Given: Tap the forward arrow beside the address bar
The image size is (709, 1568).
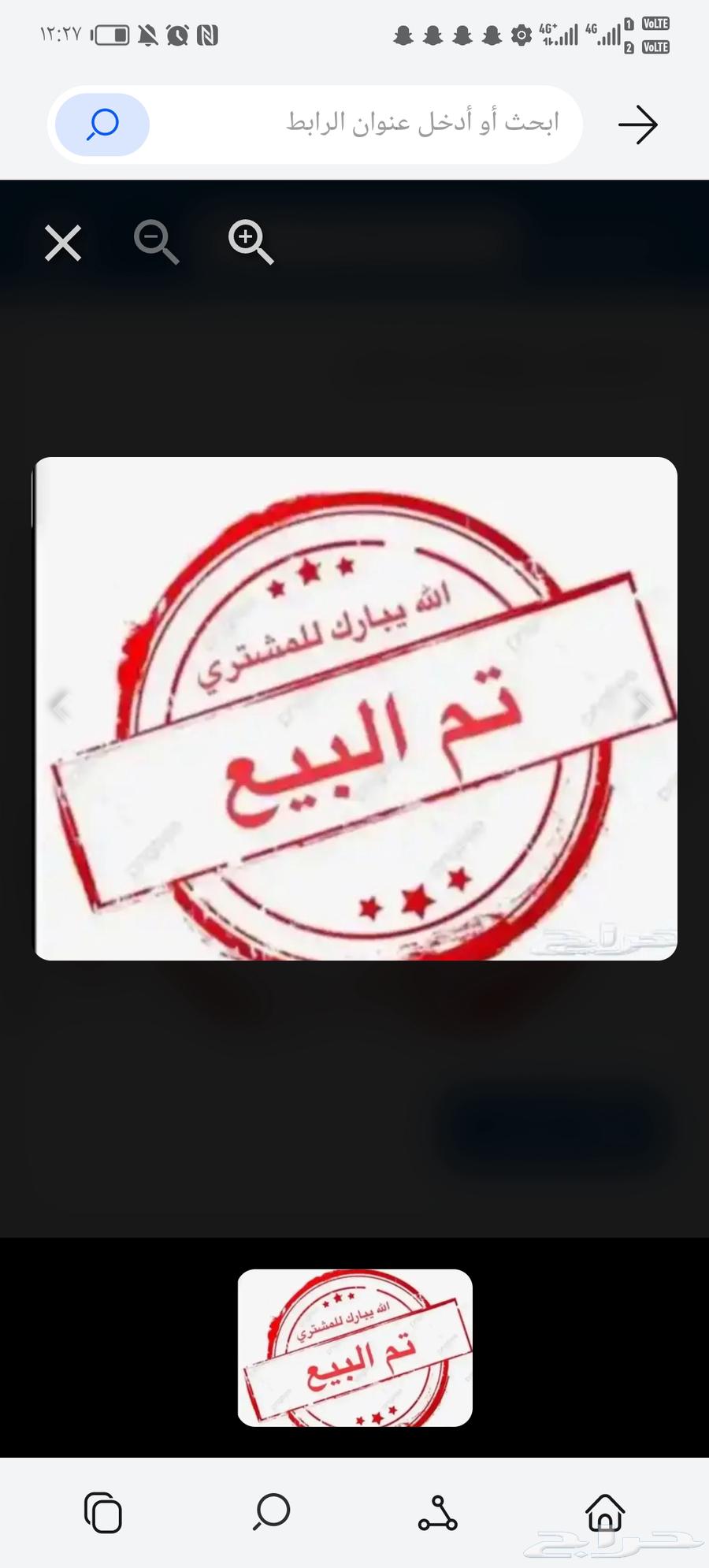Looking at the screenshot, I should (x=638, y=124).
